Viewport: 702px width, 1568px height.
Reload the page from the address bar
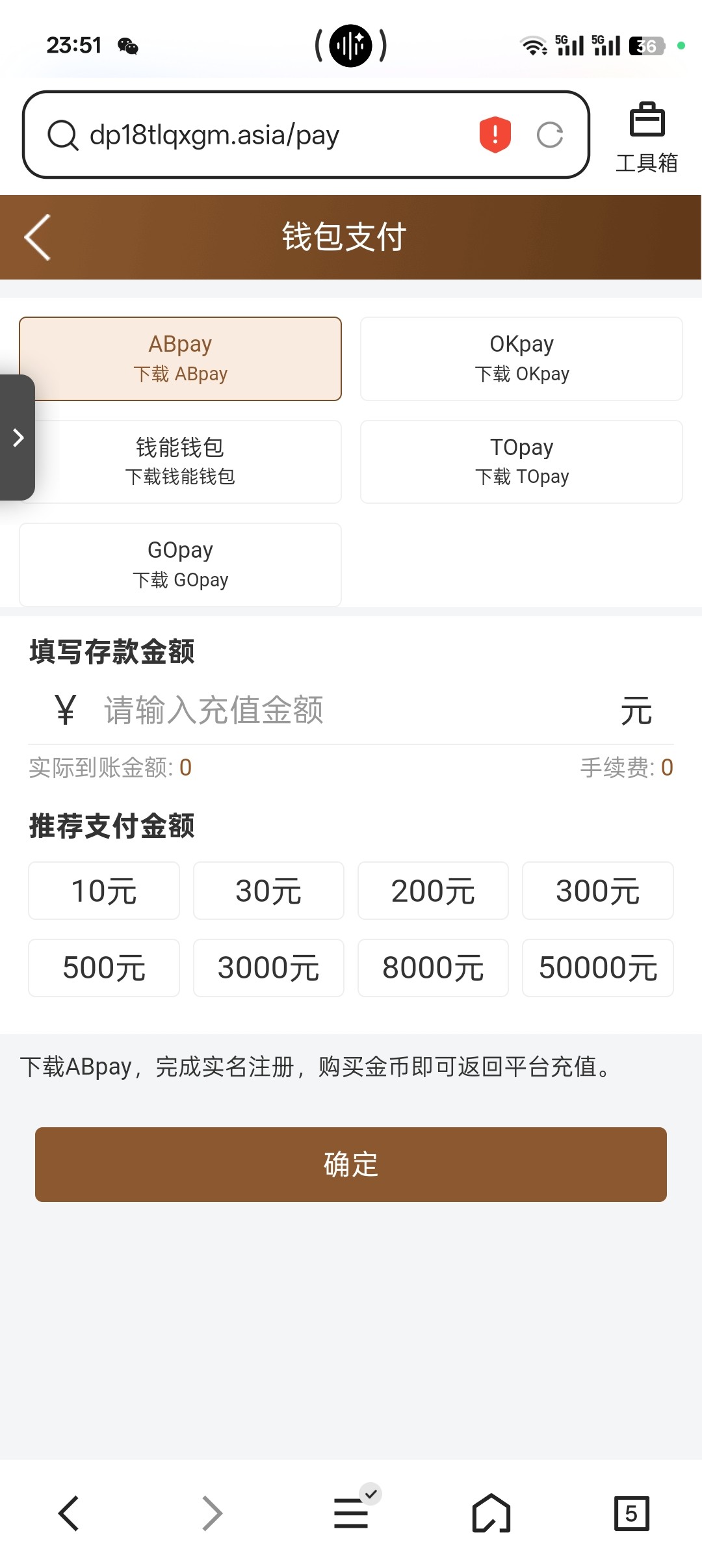[x=550, y=135]
